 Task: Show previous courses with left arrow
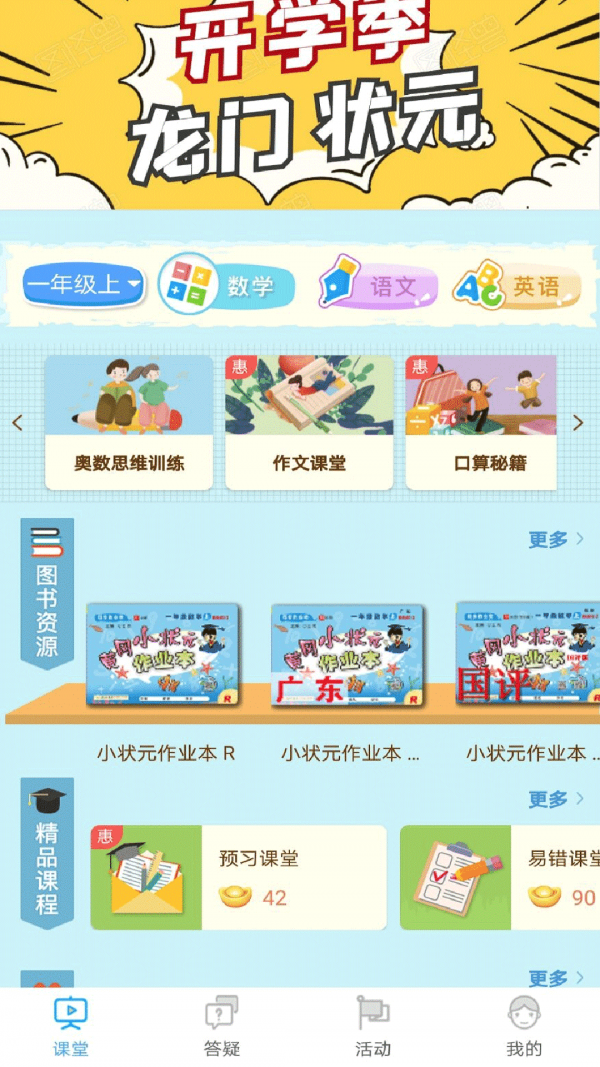tap(17, 423)
